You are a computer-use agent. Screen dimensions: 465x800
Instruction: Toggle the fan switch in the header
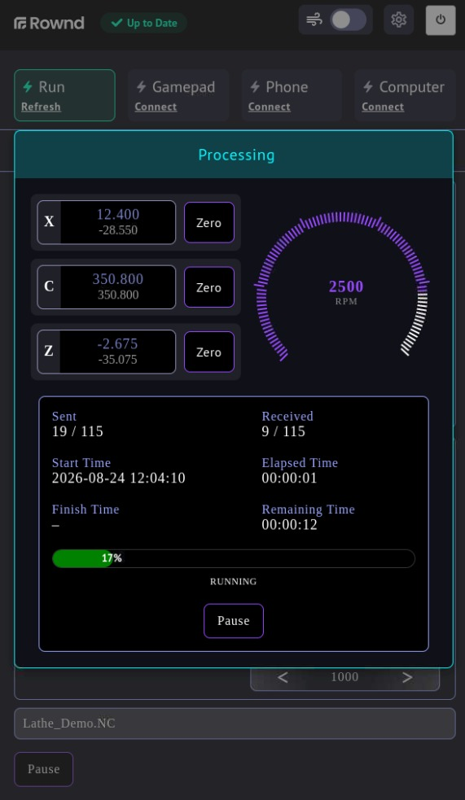coord(348,20)
